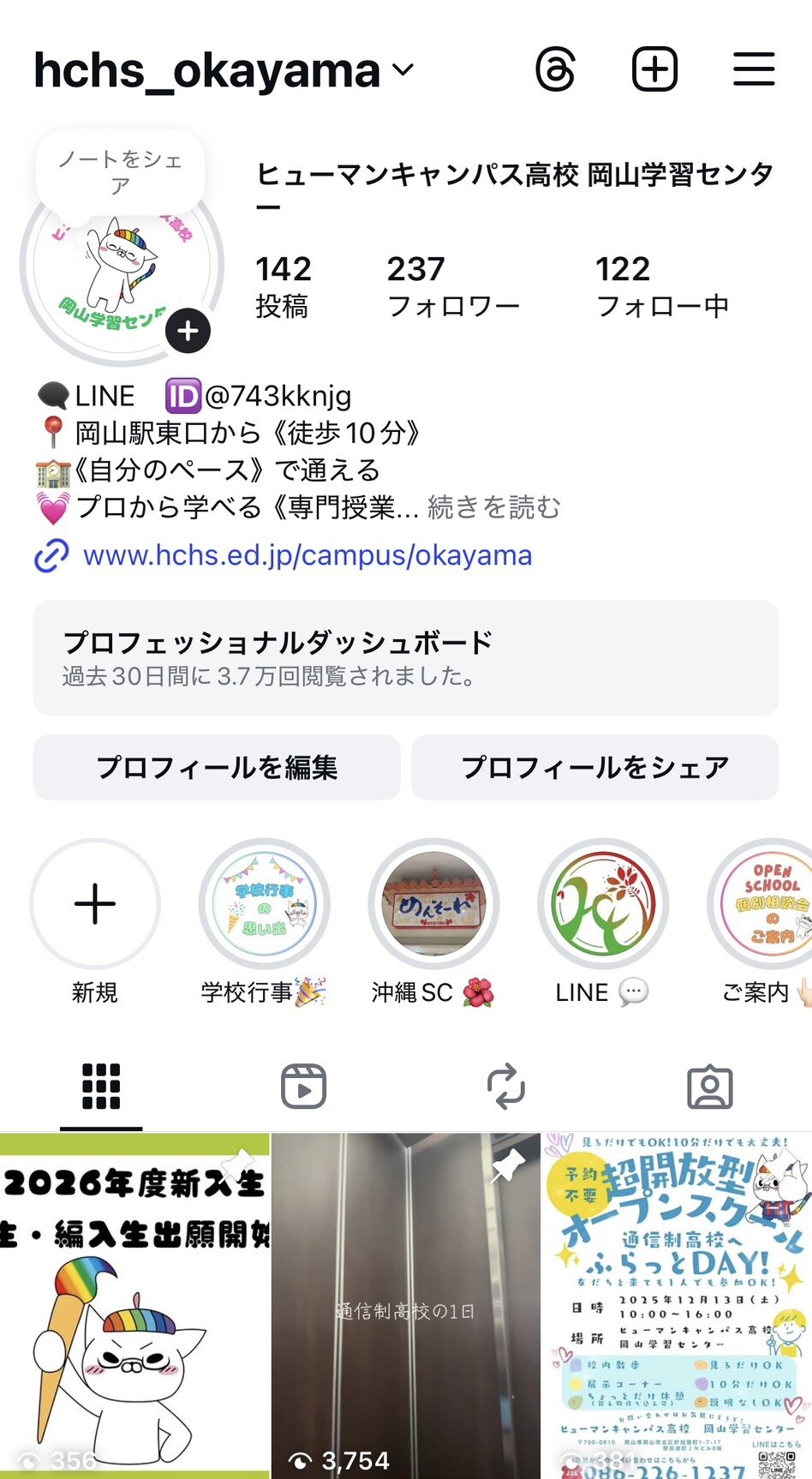The width and height of the screenshot is (812, 1479).
Task: Switch to the Reels tab
Action: tap(304, 1087)
